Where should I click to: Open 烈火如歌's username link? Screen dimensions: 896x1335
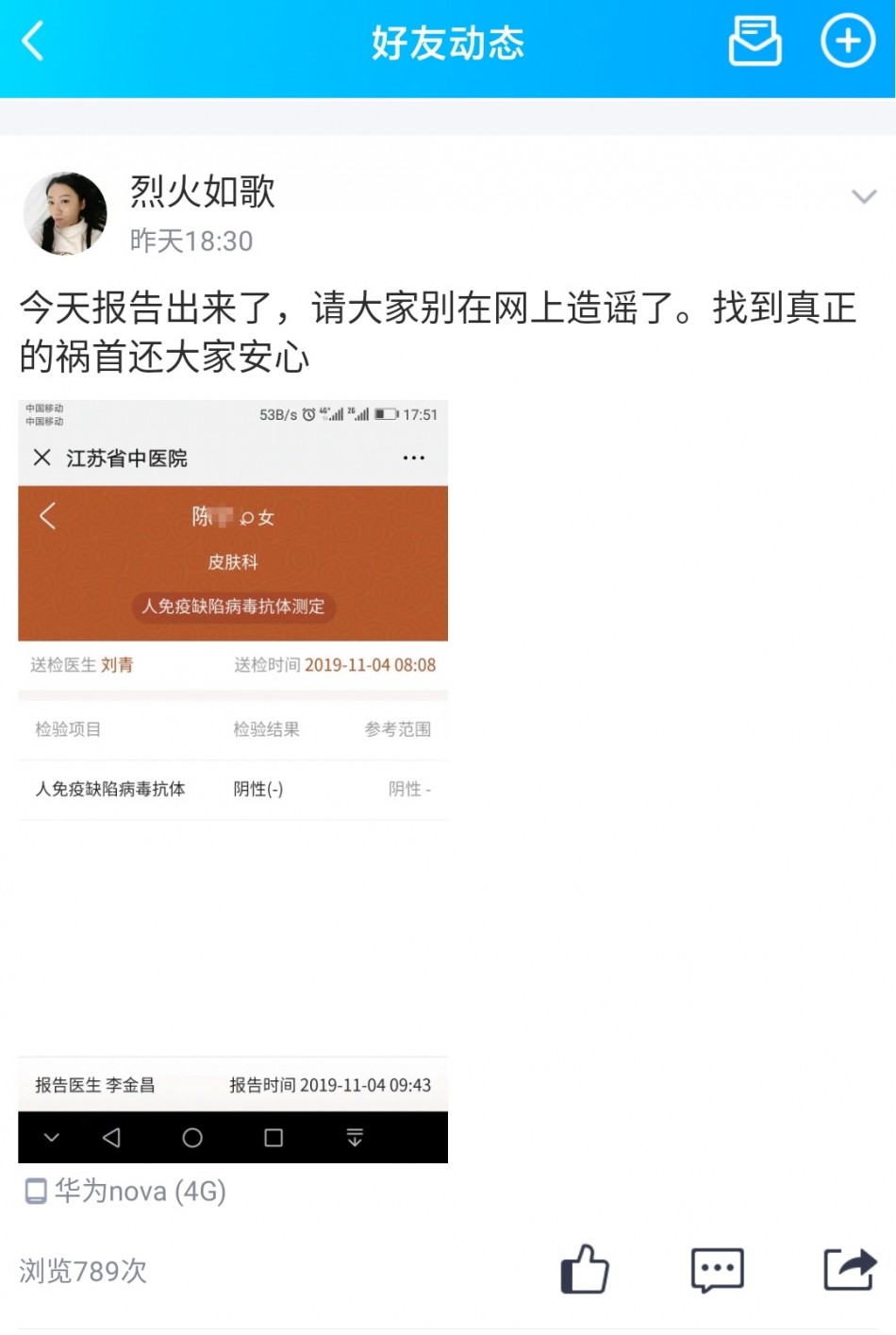click(x=202, y=192)
